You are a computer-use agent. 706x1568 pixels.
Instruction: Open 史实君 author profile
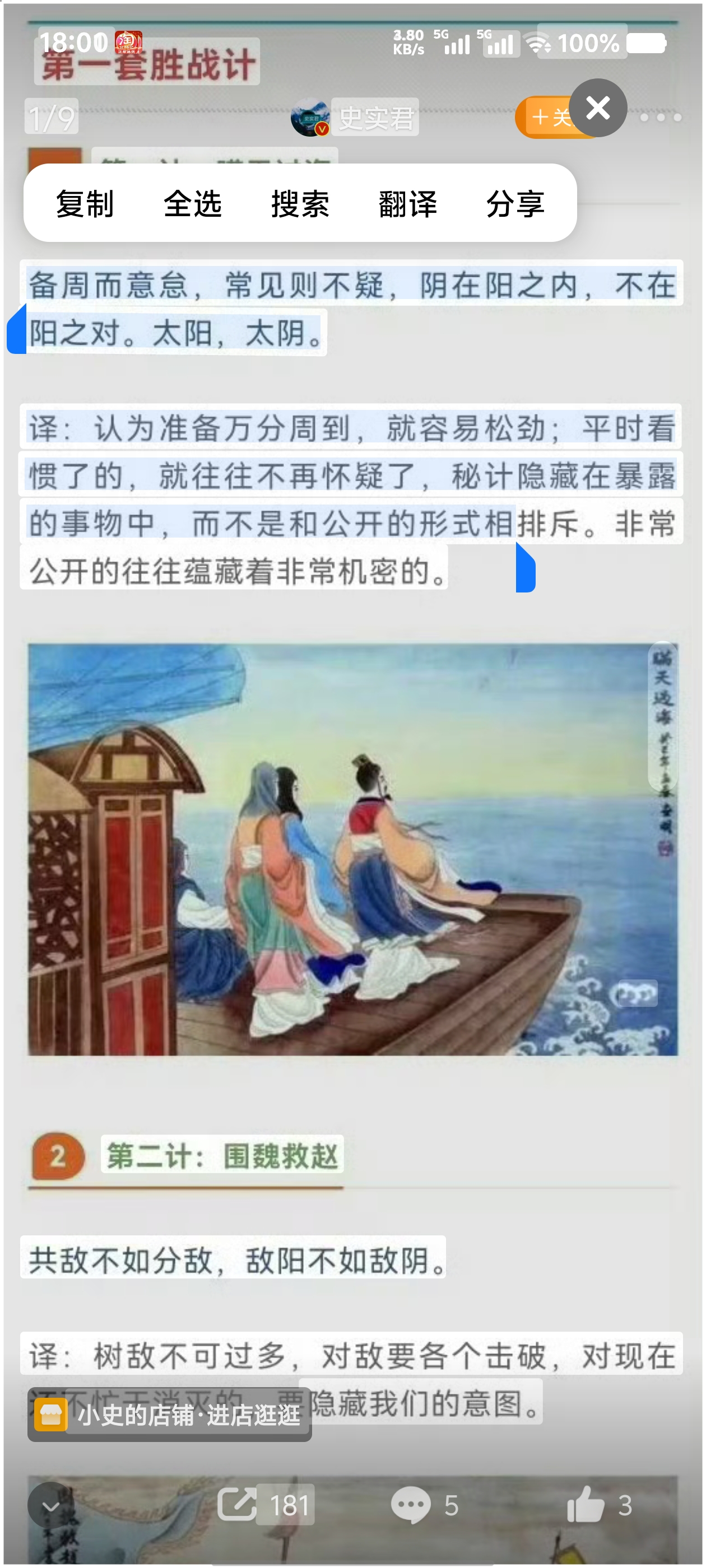click(355, 117)
